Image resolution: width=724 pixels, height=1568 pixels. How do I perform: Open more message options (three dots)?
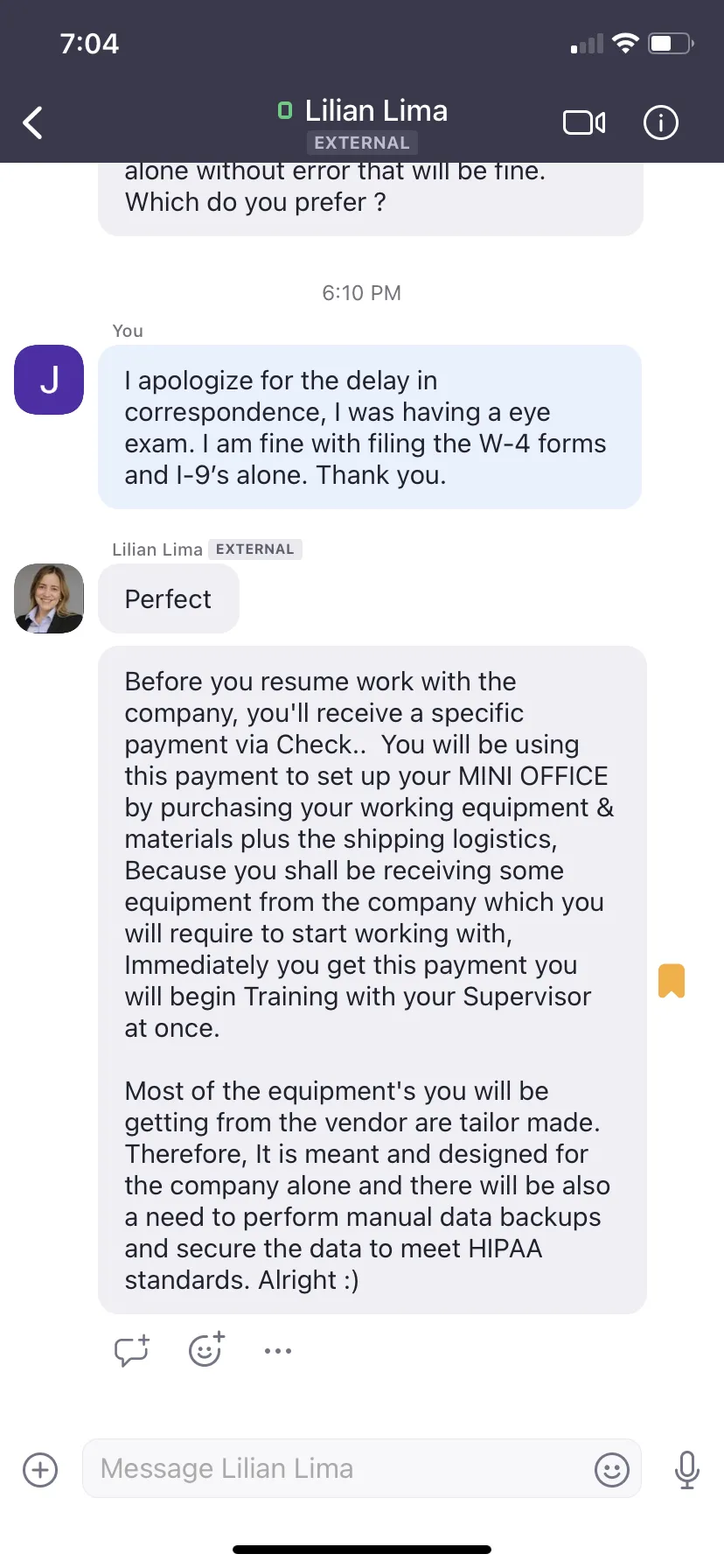[x=278, y=1351]
